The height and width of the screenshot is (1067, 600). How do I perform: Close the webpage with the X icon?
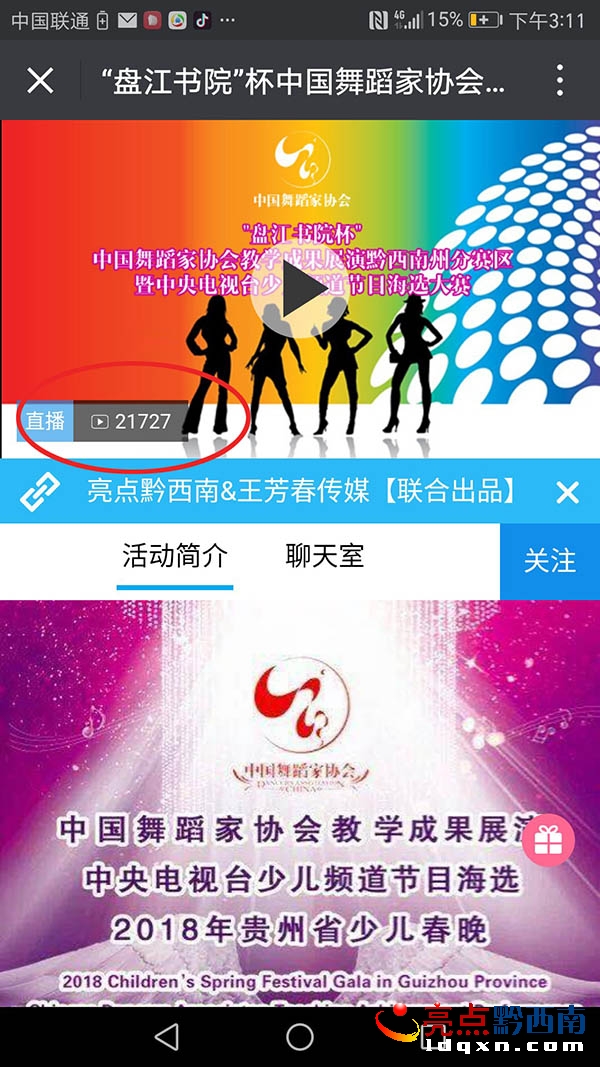click(x=40, y=81)
